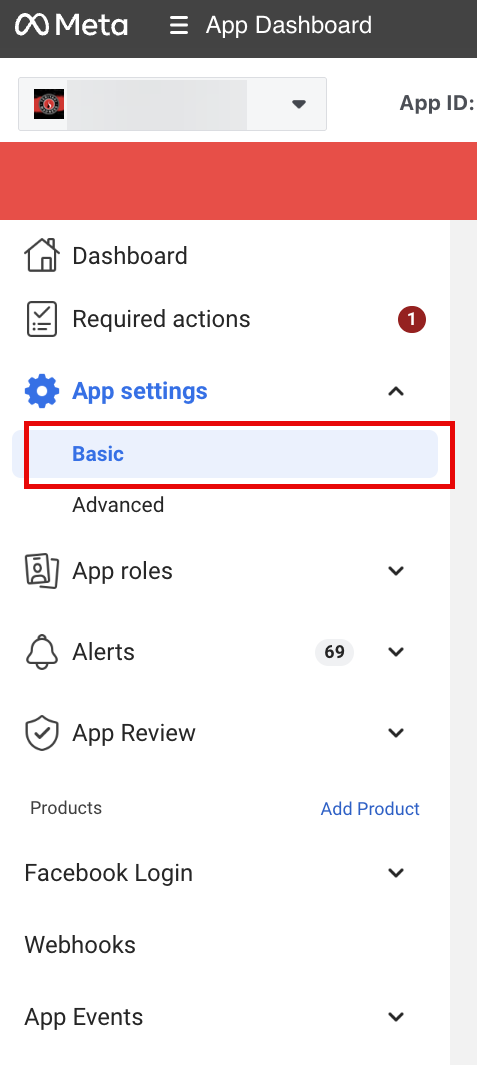This screenshot has width=477, height=1065.
Task: Open the app selector dropdown
Action: click(x=172, y=104)
